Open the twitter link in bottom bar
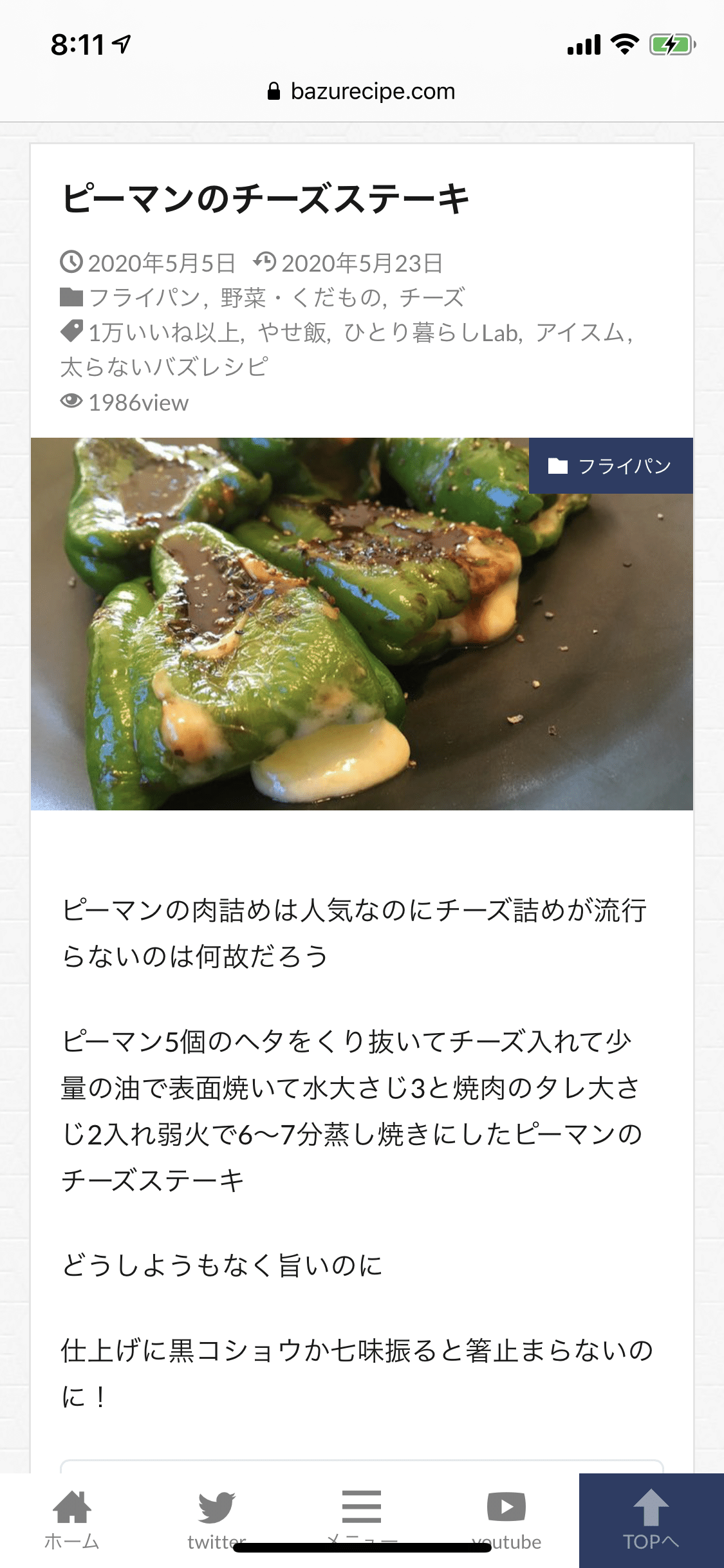This screenshot has width=724, height=1568. (x=217, y=1519)
